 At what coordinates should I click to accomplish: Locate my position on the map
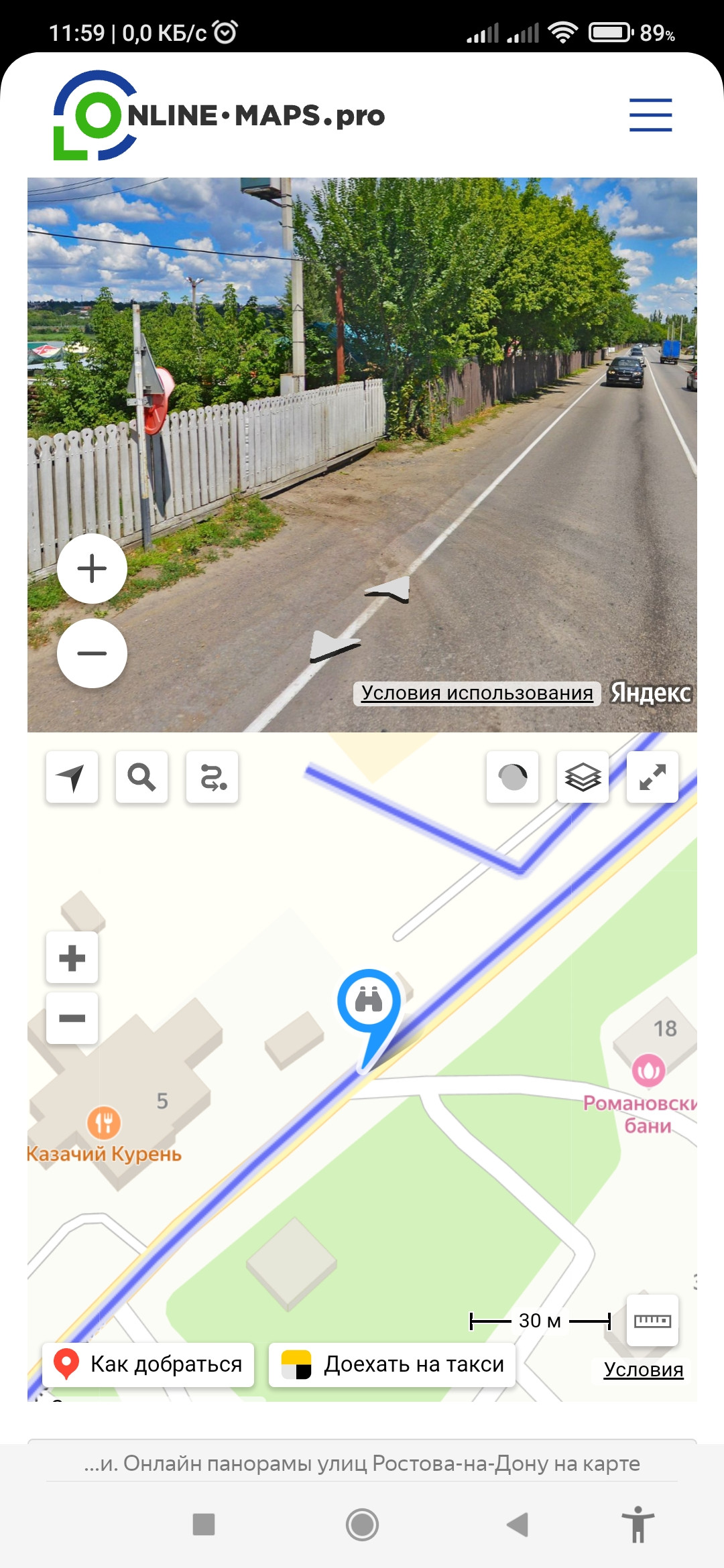[72, 777]
